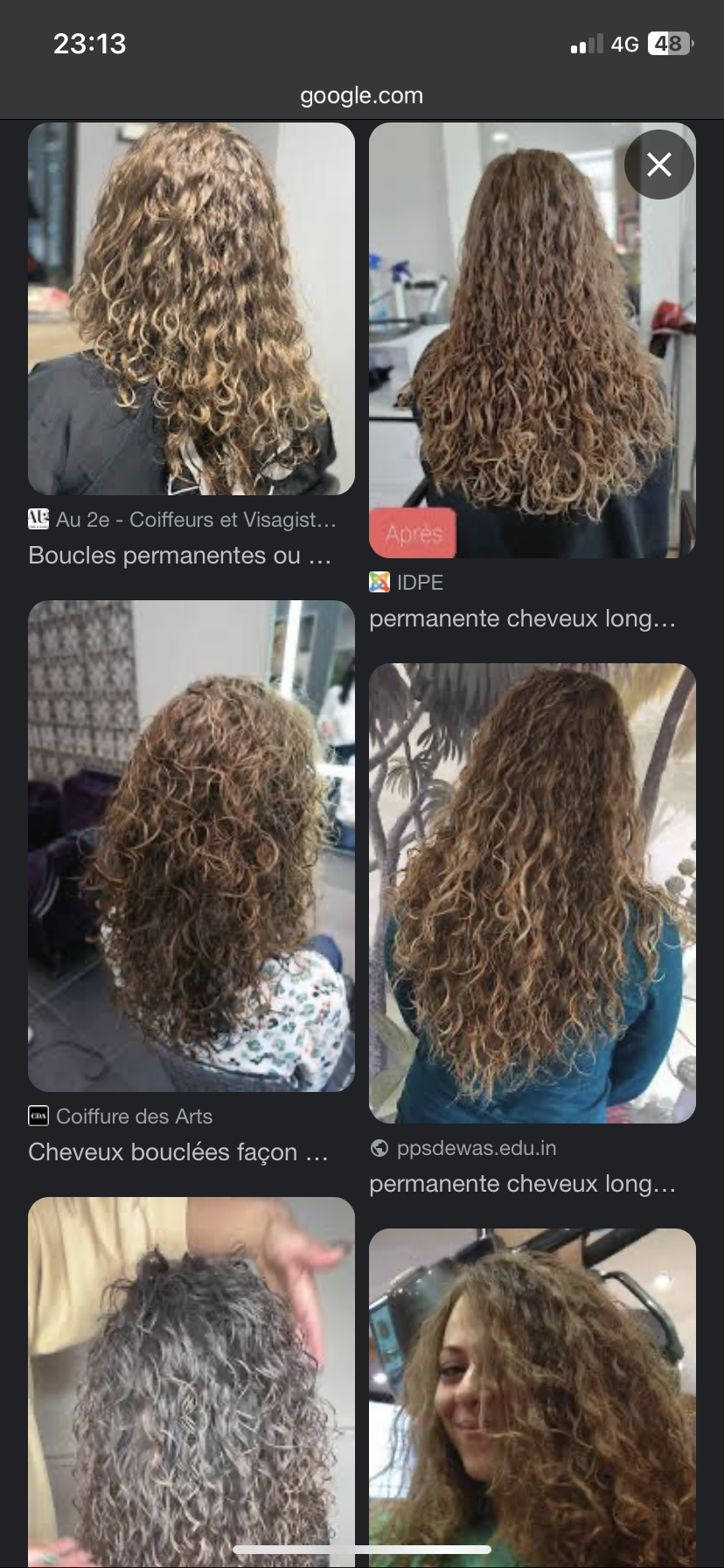Open the Au 2e Coiffeurs et Visagistes image

coord(191,309)
